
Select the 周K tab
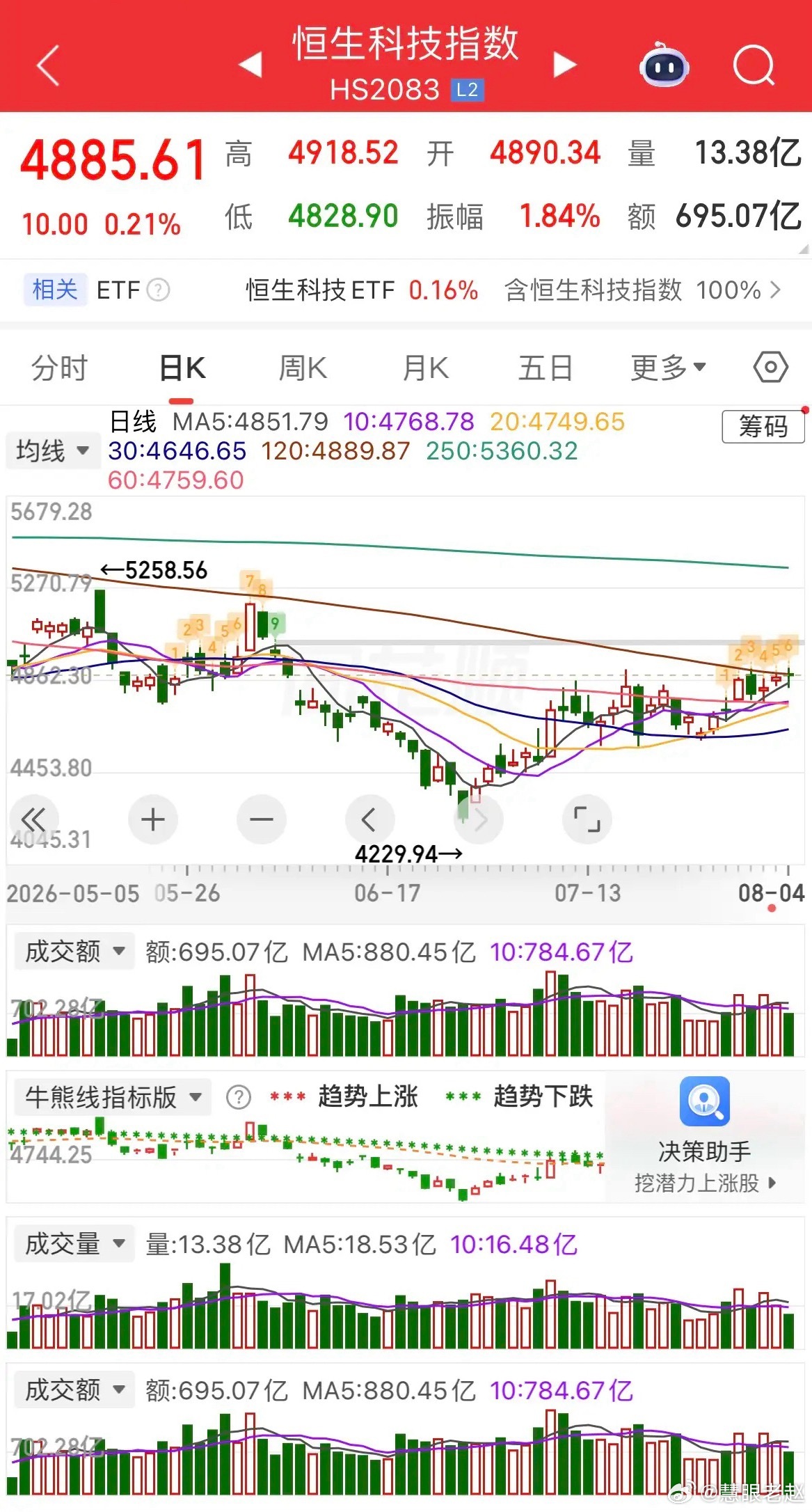click(x=303, y=368)
